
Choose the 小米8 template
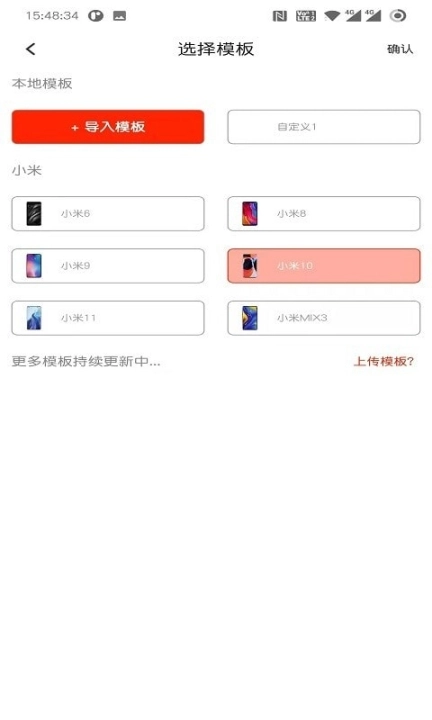point(324,214)
